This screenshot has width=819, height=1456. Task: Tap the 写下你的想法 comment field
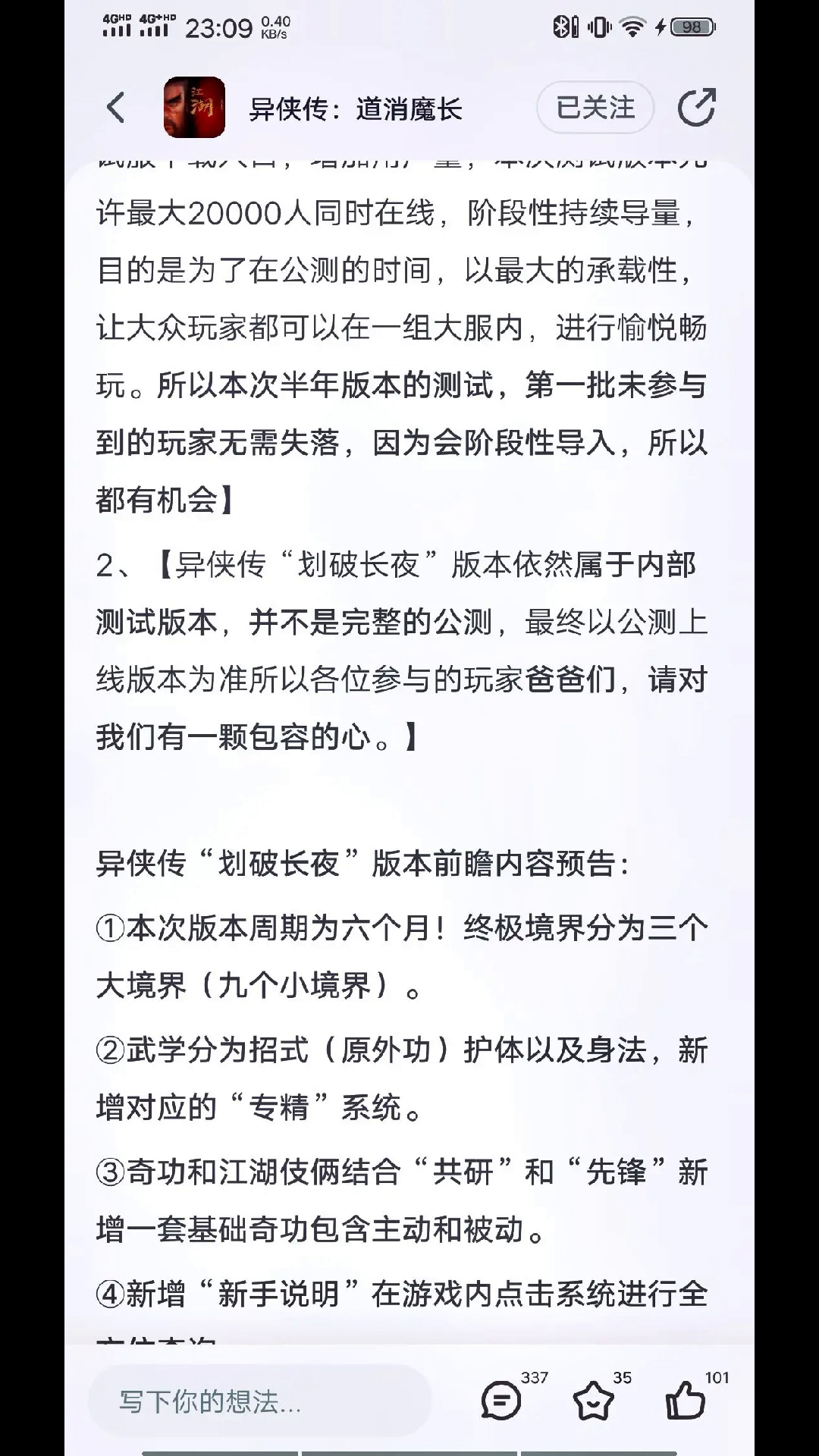tap(260, 1401)
